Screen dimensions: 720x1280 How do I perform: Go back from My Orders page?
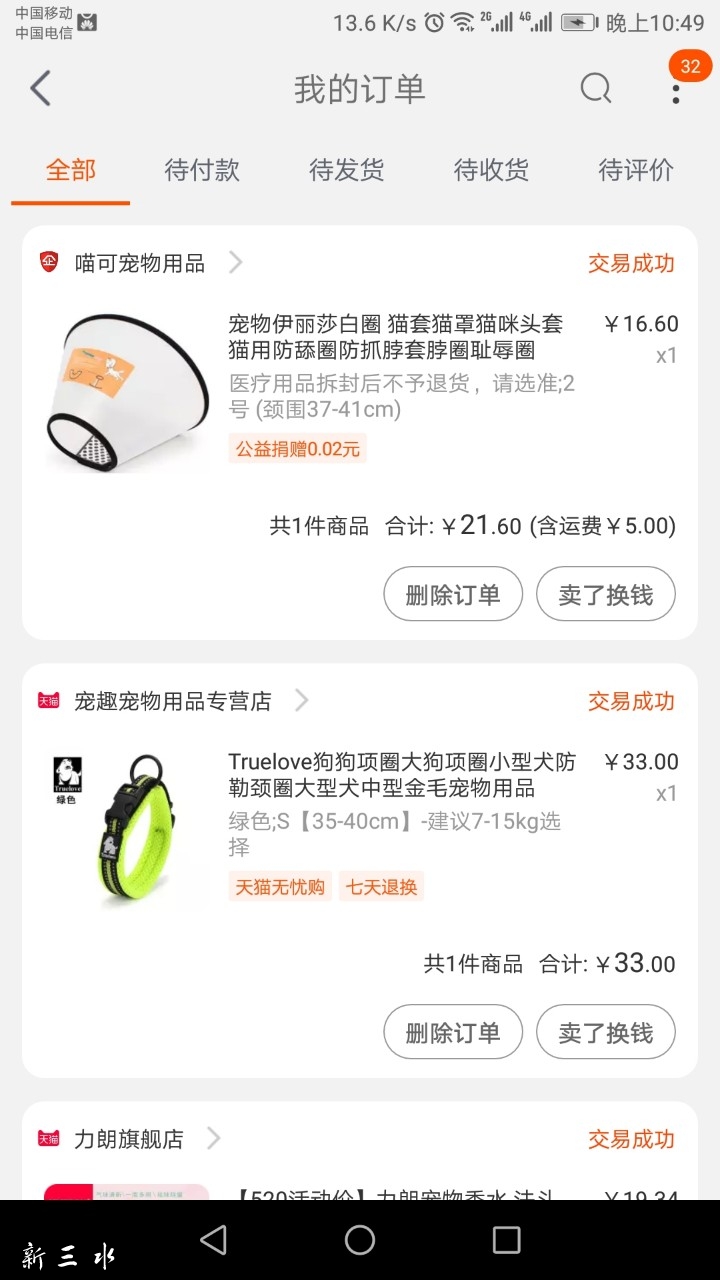point(40,89)
